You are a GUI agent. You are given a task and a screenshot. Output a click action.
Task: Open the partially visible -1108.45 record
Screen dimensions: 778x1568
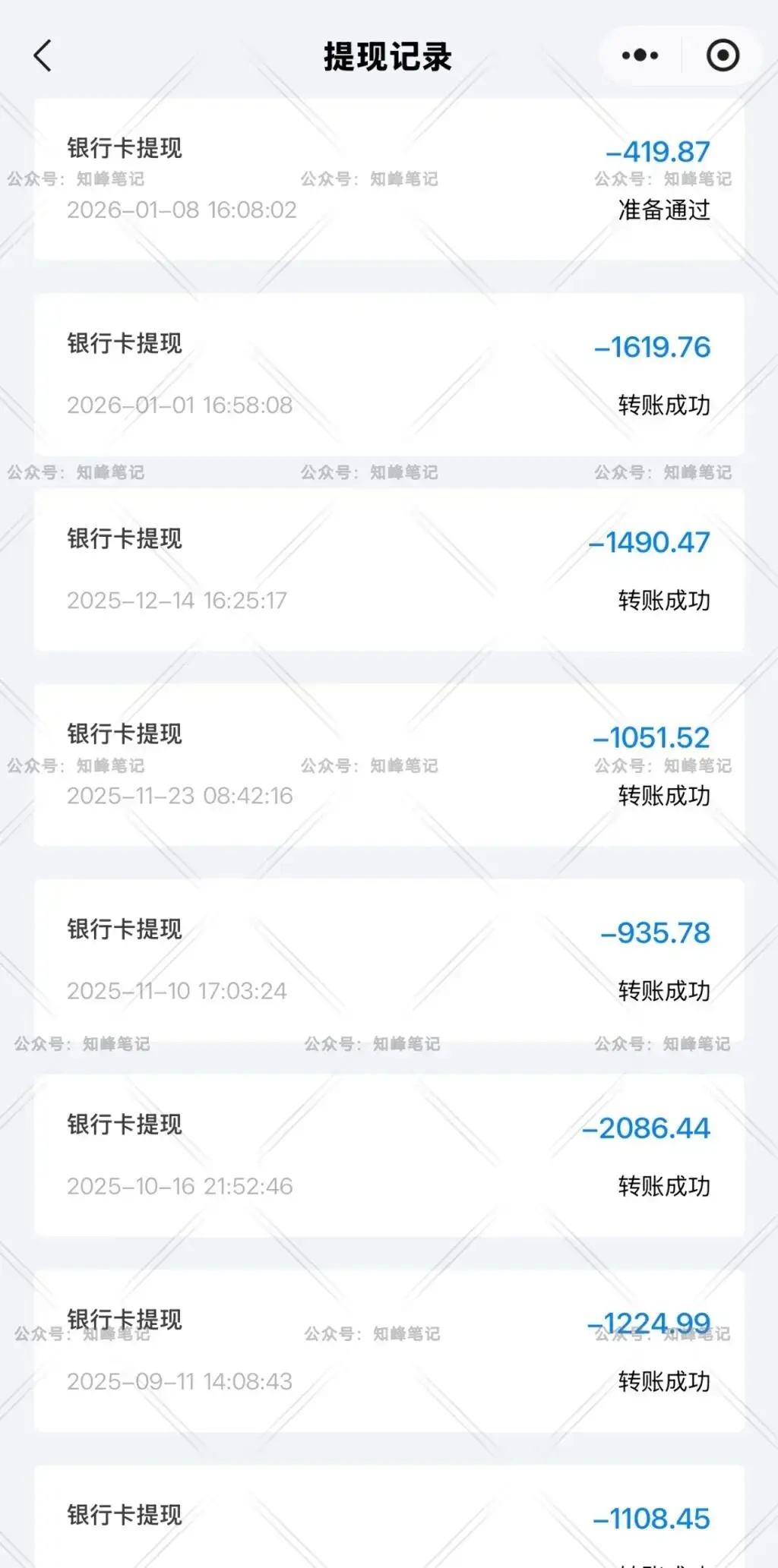click(x=389, y=1519)
